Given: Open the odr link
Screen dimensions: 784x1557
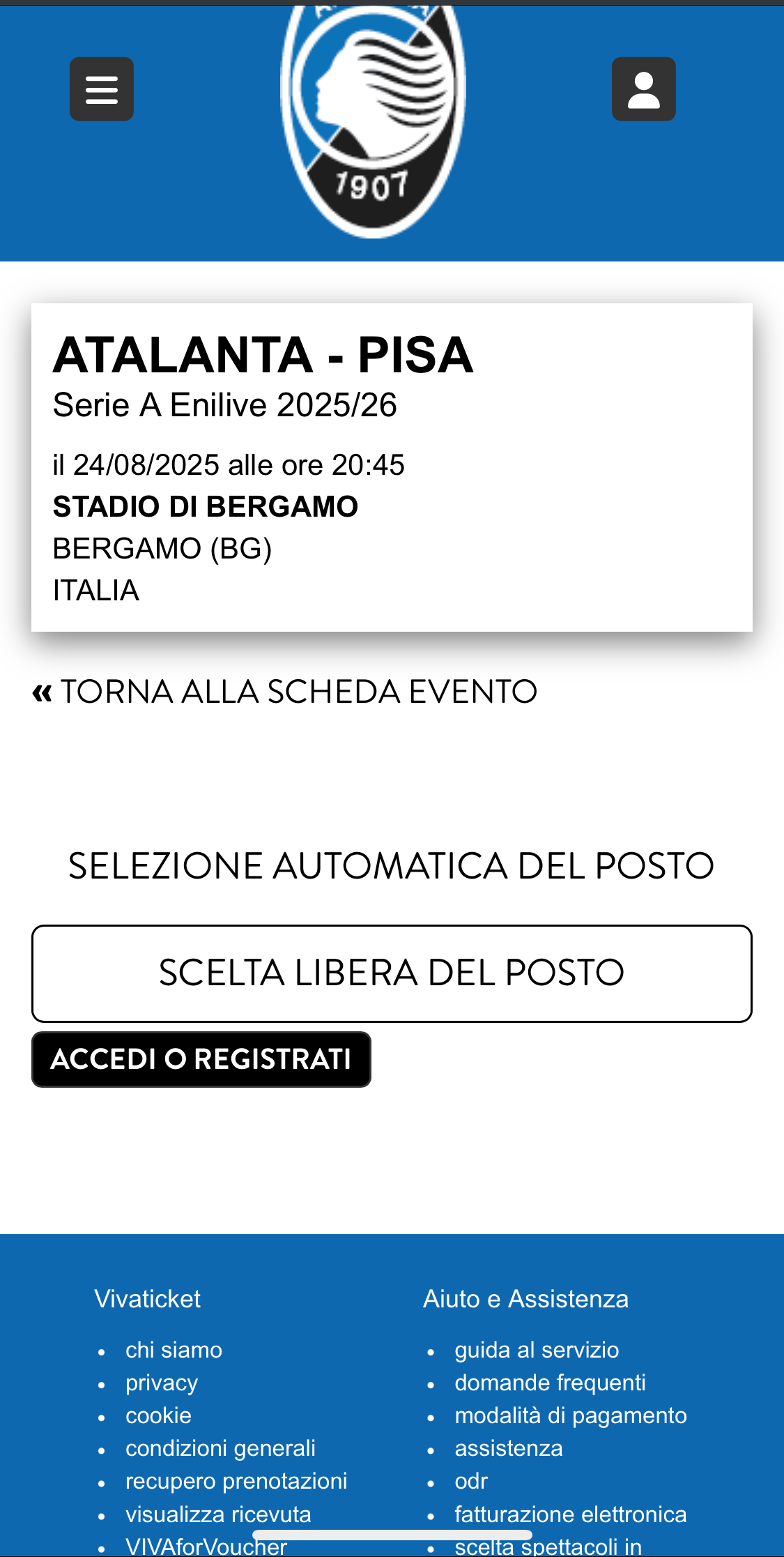Looking at the screenshot, I should pyautogui.click(x=471, y=1481).
